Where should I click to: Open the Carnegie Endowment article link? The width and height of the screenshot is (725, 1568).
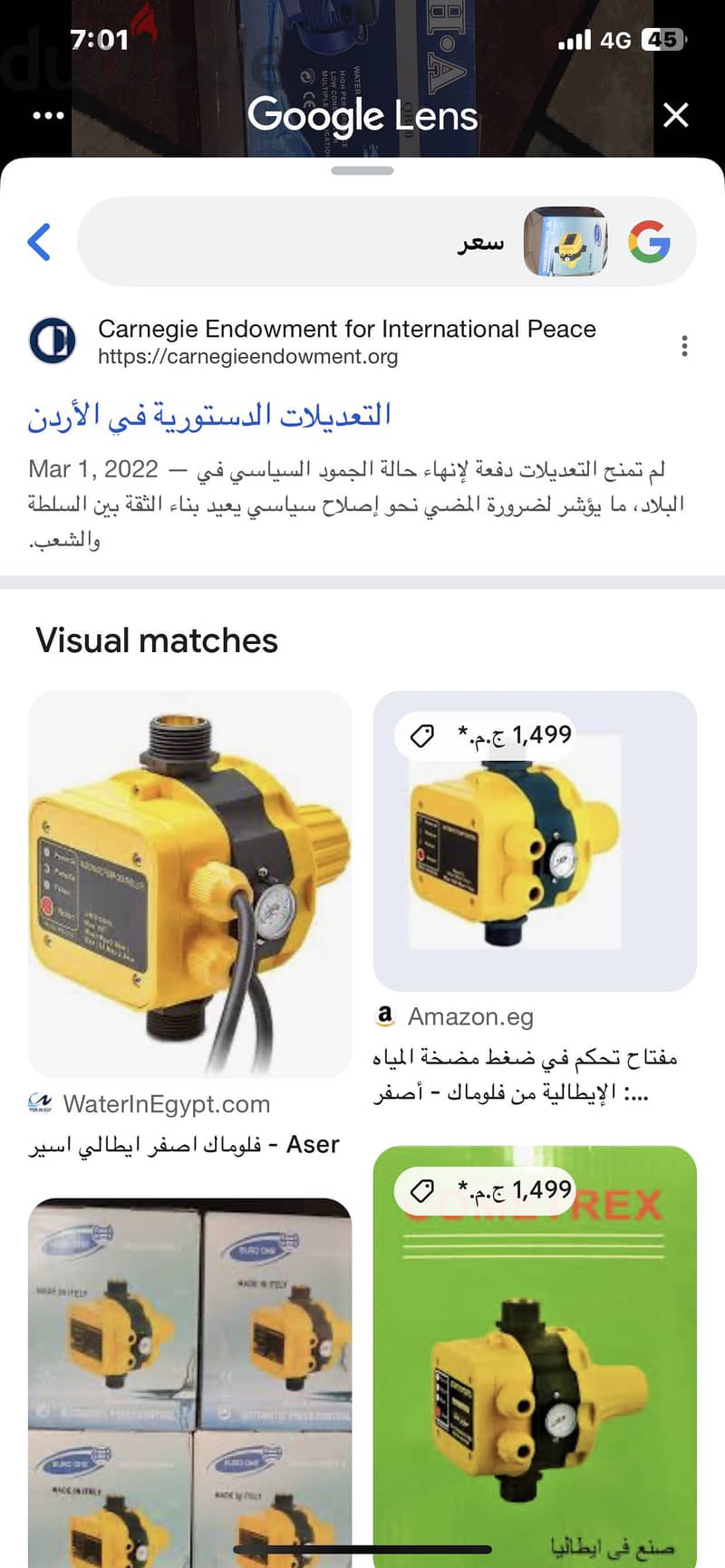209,416
